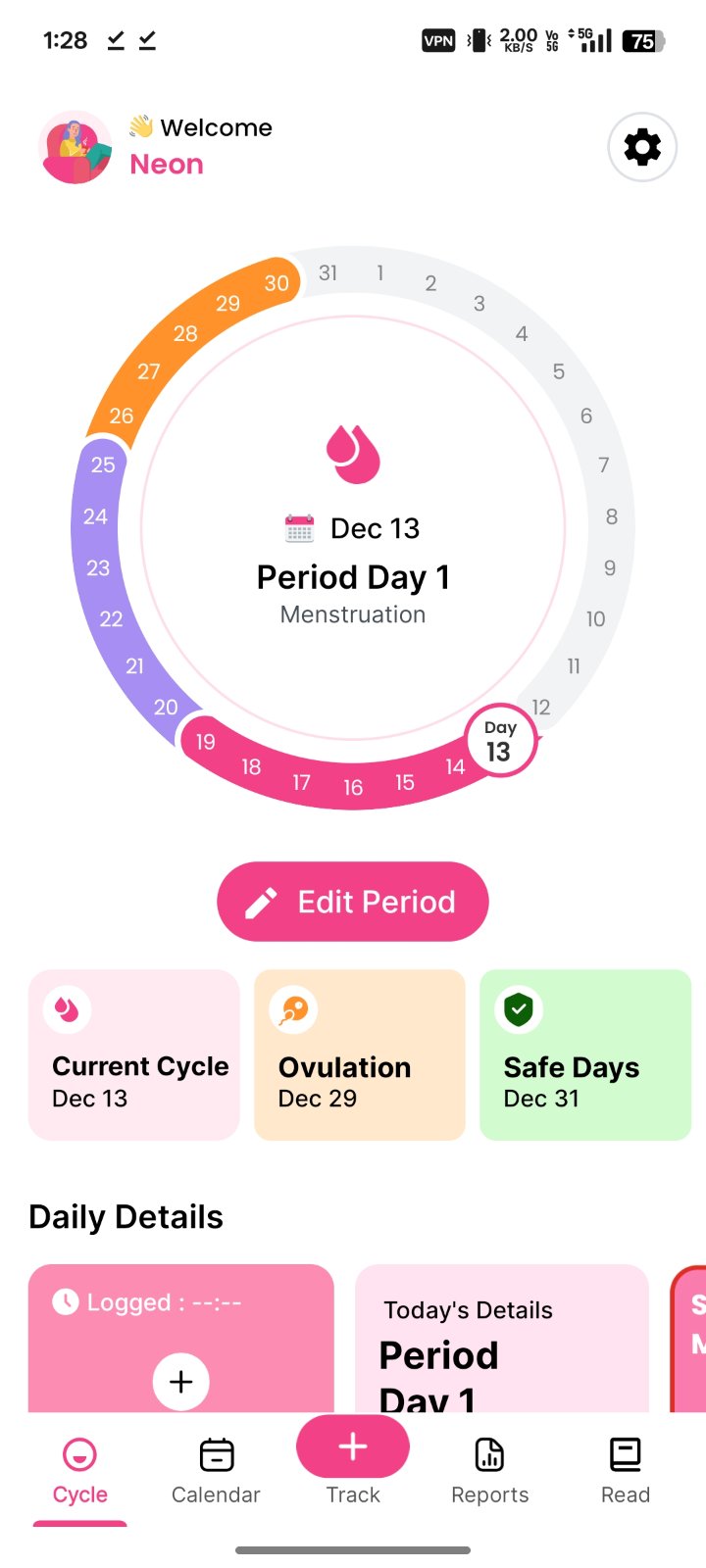The height and width of the screenshot is (1568, 706).
Task: Open the Neon profile avatar
Action: (76, 148)
